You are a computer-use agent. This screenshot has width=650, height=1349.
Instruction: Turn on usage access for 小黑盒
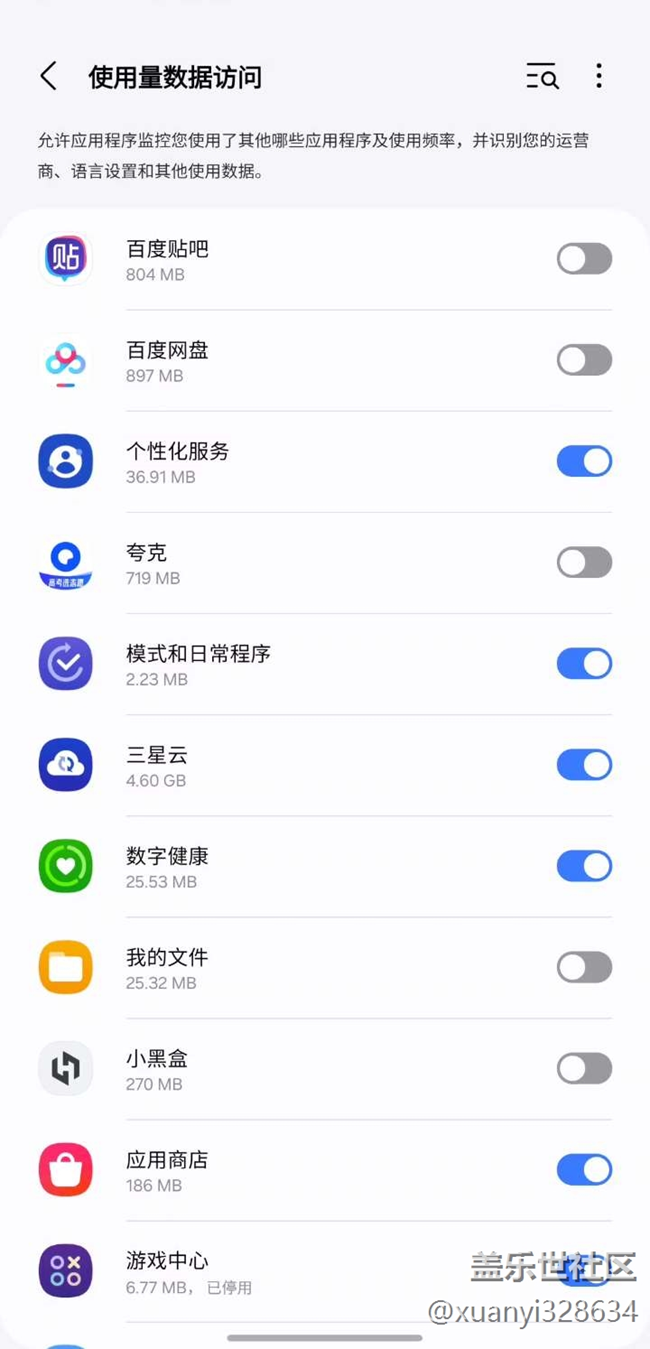[584, 1068]
